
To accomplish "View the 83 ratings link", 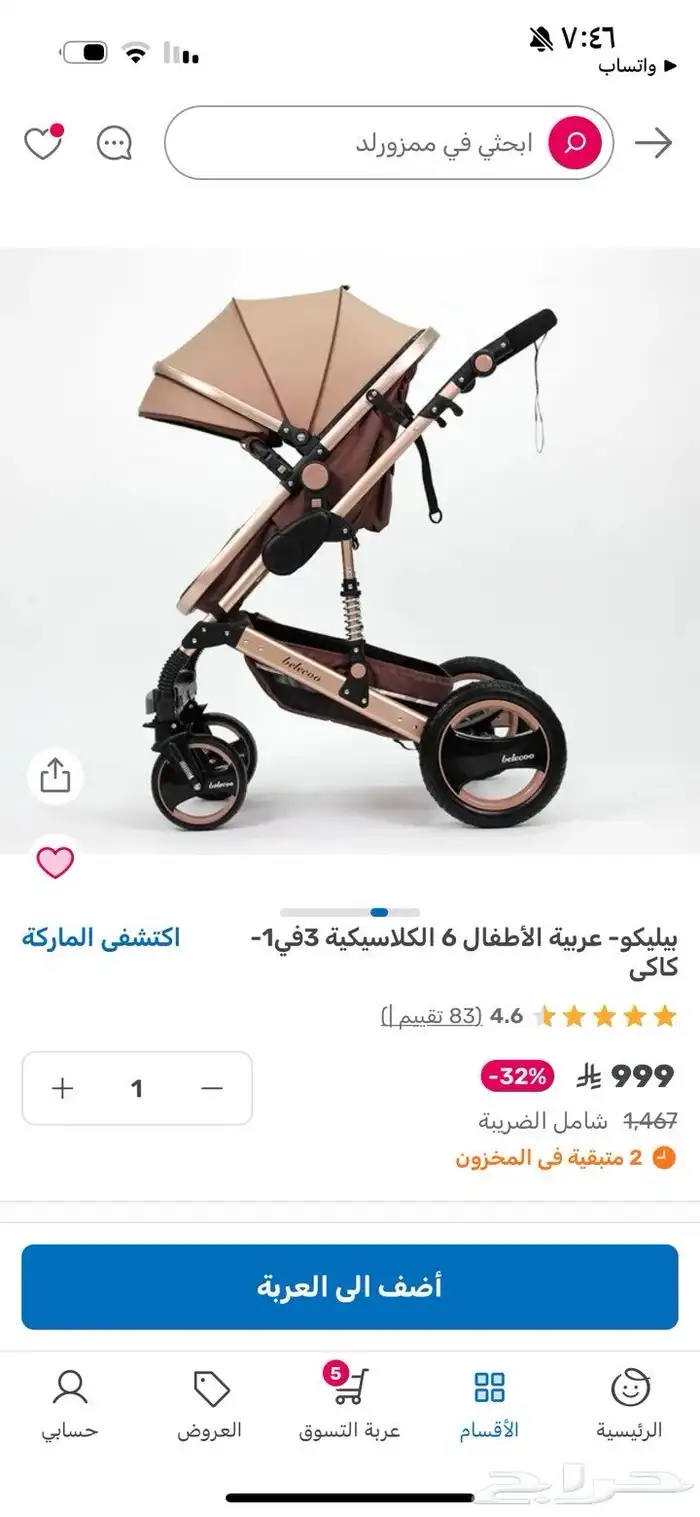I will [431, 1016].
